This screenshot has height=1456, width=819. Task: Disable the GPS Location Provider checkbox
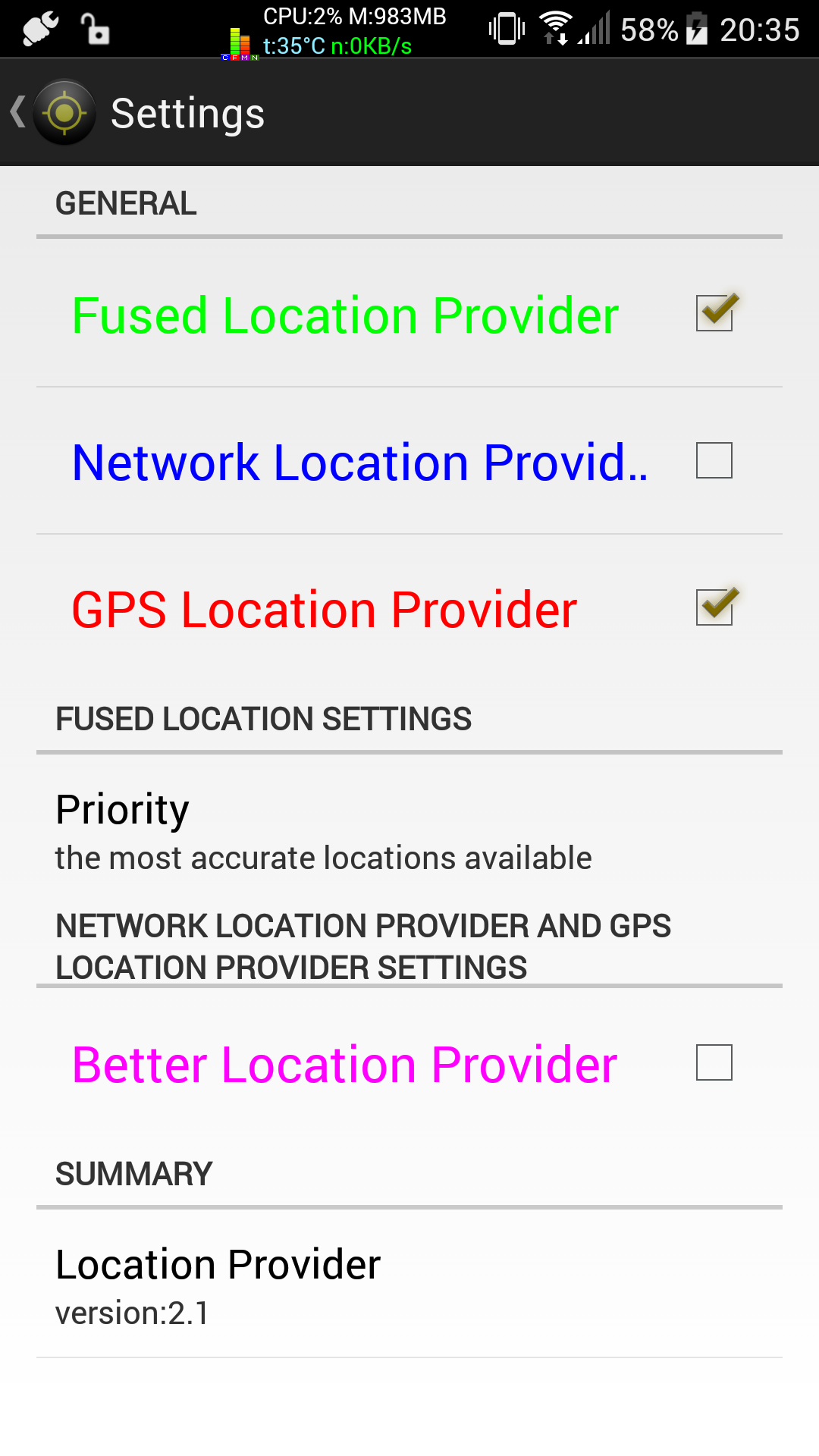click(x=715, y=607)
